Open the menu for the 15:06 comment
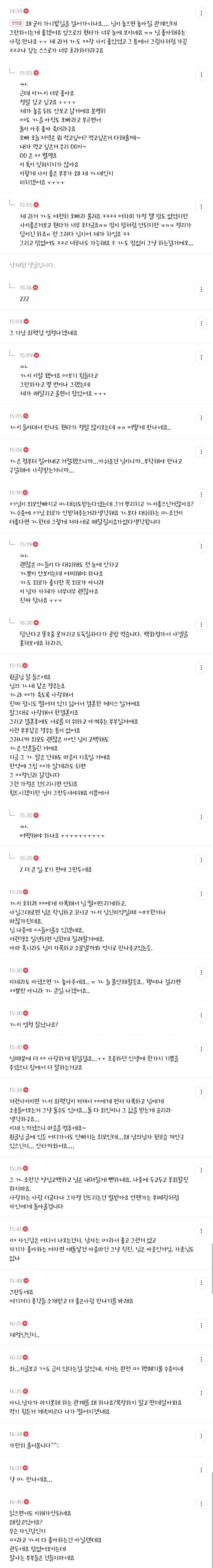213x1568 pixels. pos(201,449)
